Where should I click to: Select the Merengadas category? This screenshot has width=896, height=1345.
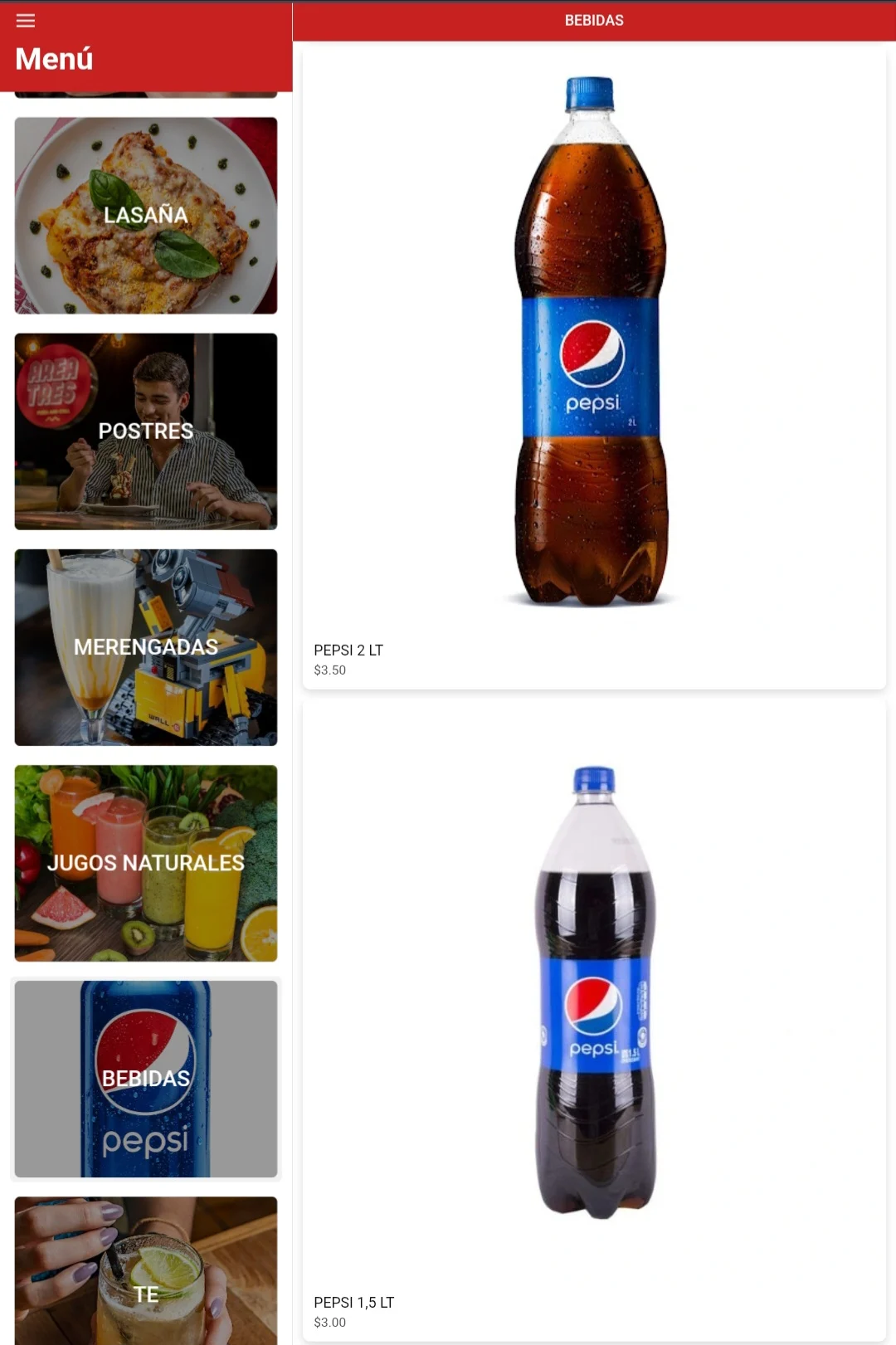click(146, 646)
